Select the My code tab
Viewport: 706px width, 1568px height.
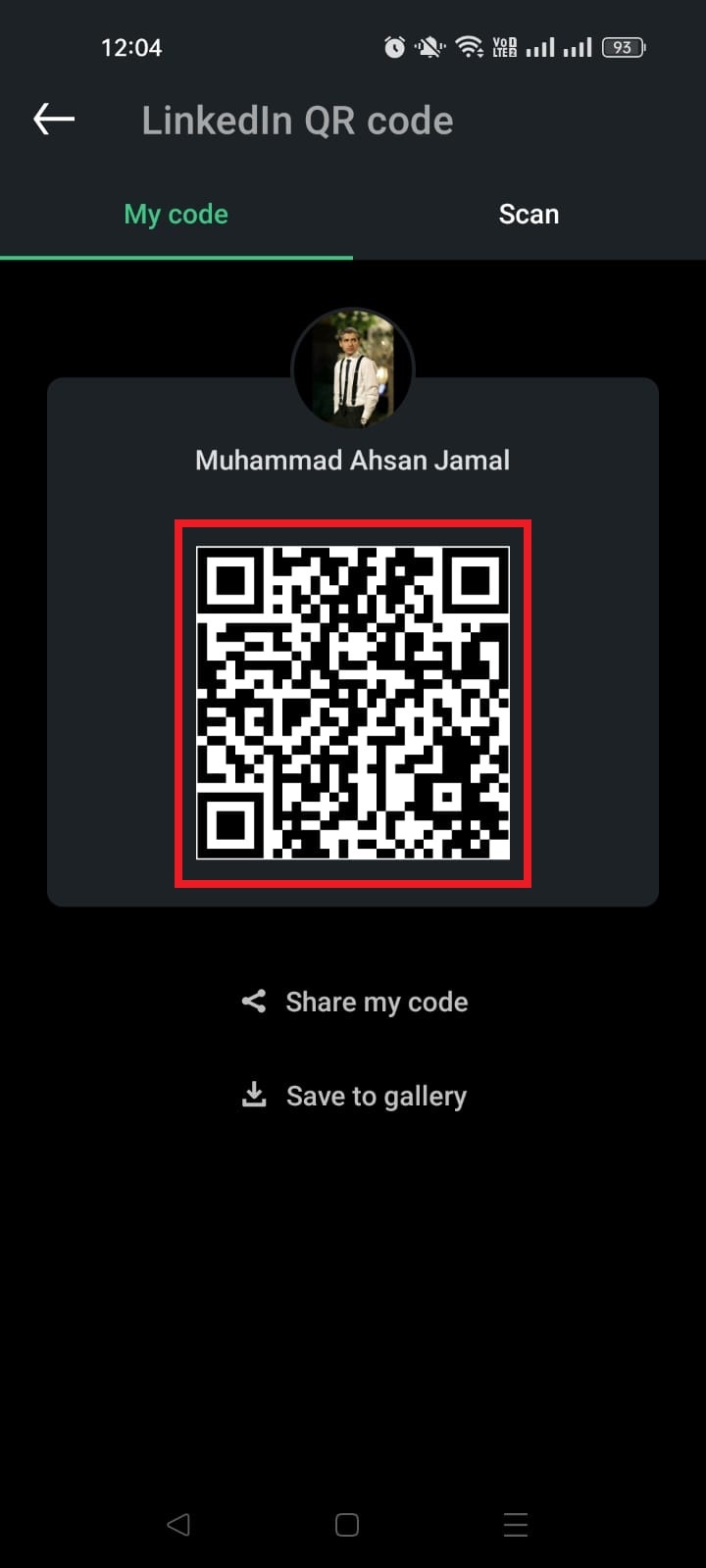click(176, 214)
